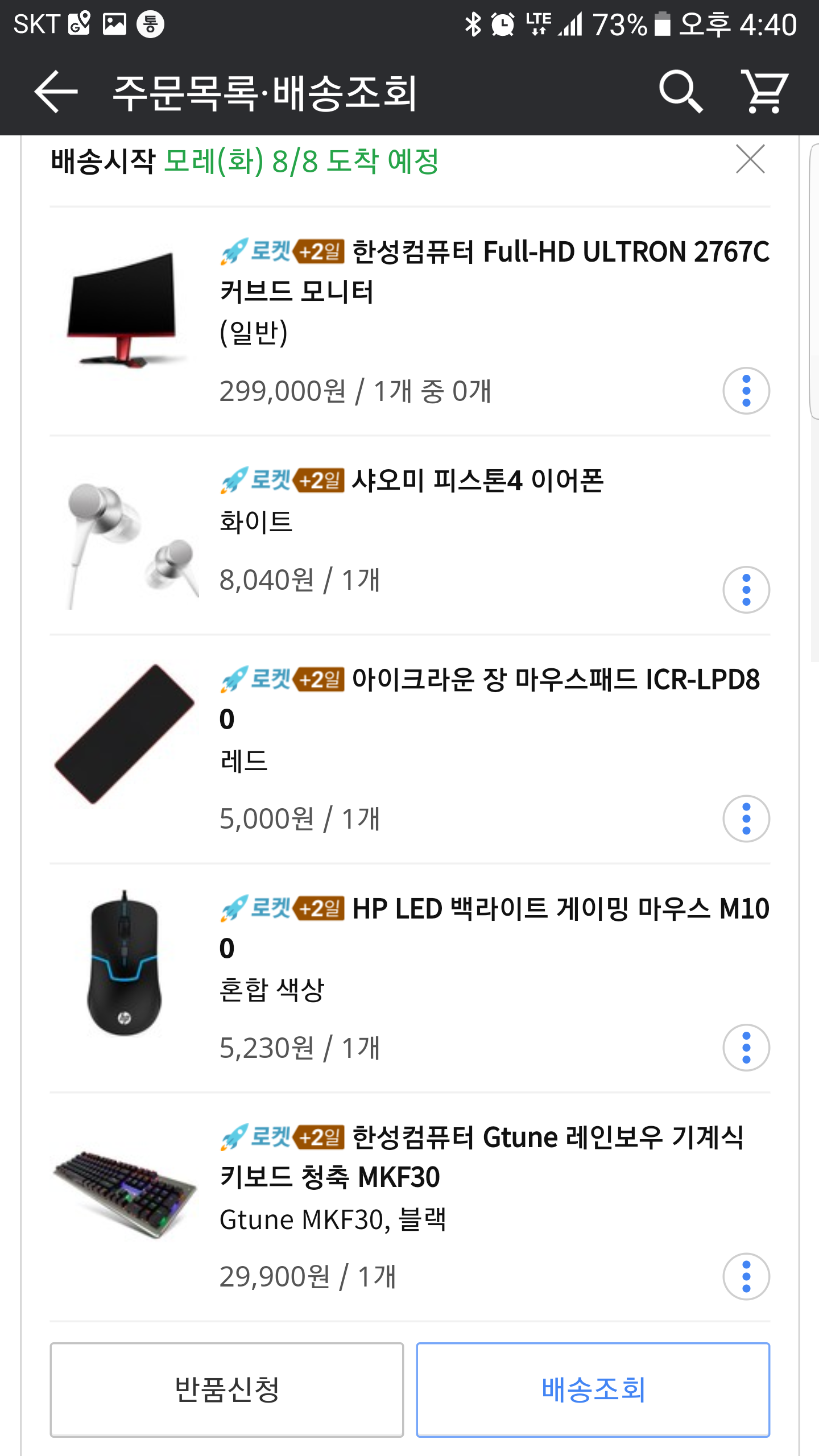This screenshot has height=1456, width=819.
Task: Open more options for HP LED gaming mouse
Action: click(x=746, y=1048)
